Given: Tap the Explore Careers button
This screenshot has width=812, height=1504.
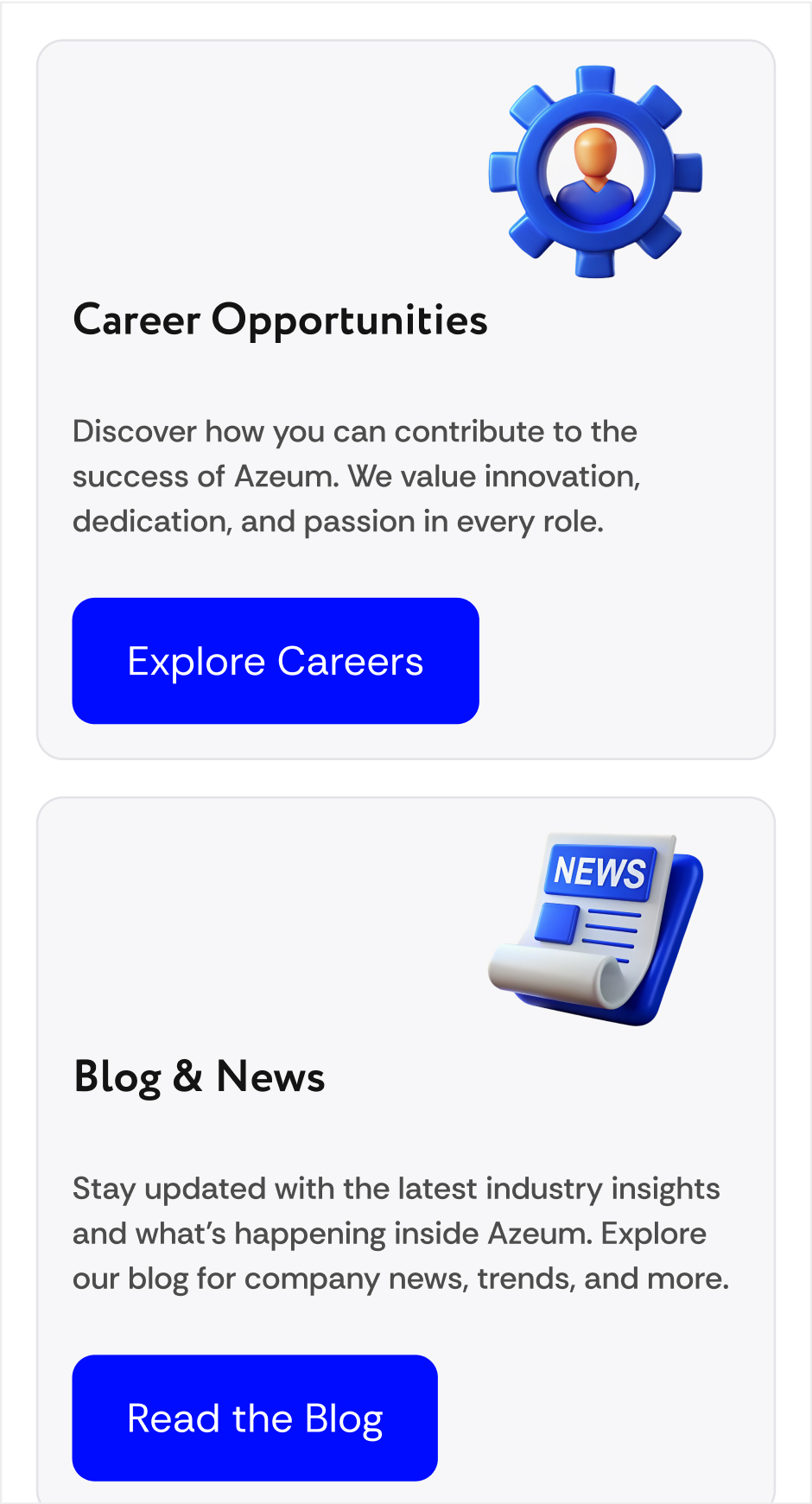Looking at the screenshot, I should [x=275, y=661].
